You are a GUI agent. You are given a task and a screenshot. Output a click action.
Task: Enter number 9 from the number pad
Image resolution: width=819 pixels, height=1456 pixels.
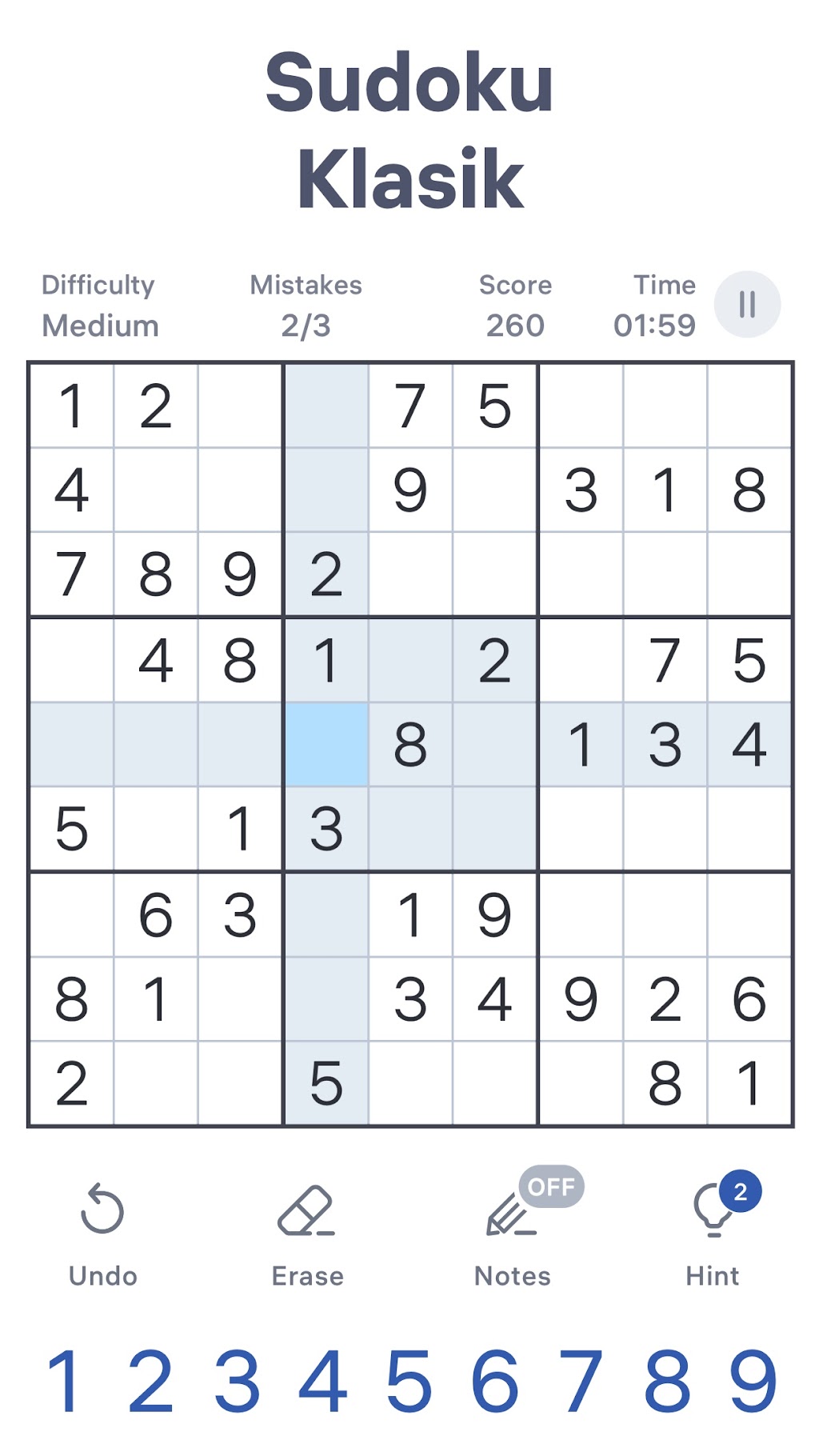(753, 1381)
